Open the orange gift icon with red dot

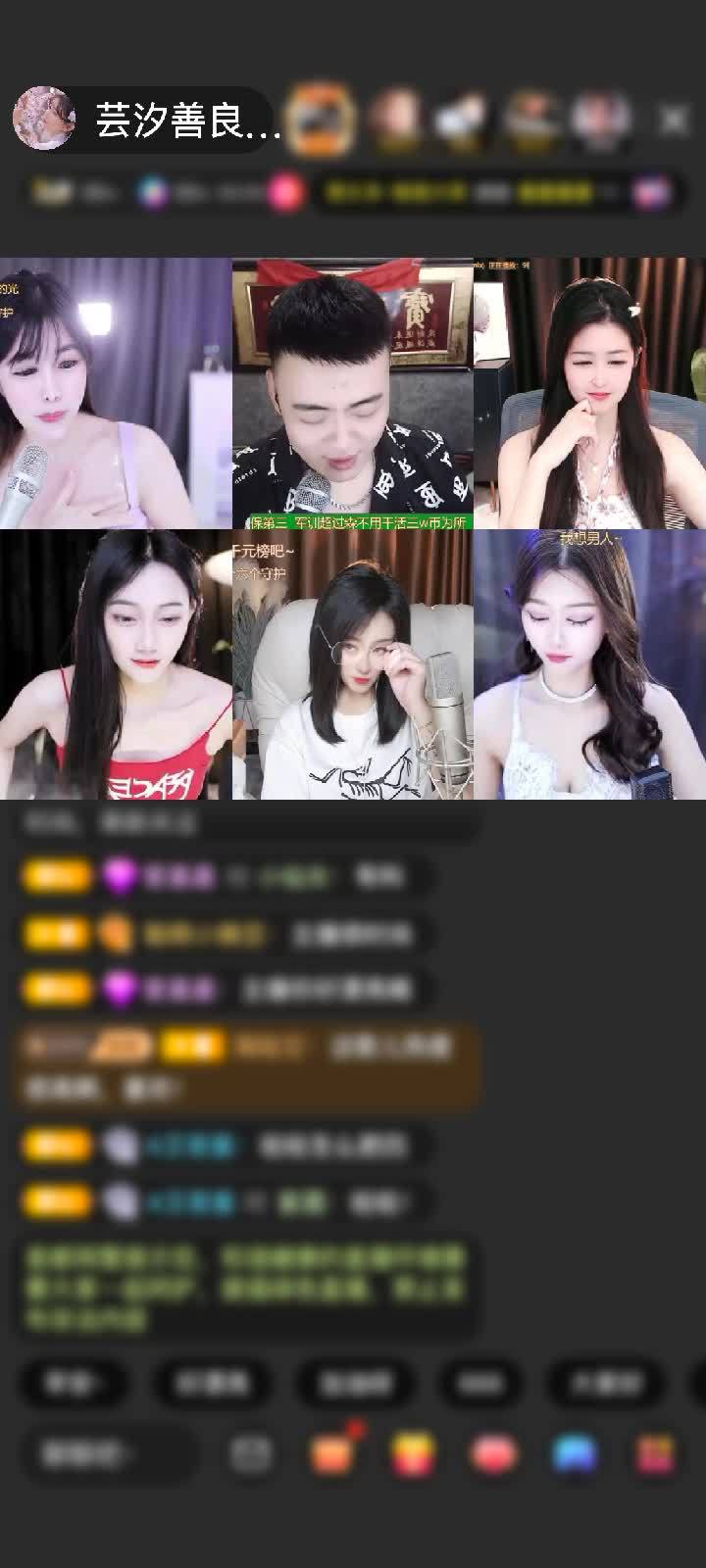332,1454
